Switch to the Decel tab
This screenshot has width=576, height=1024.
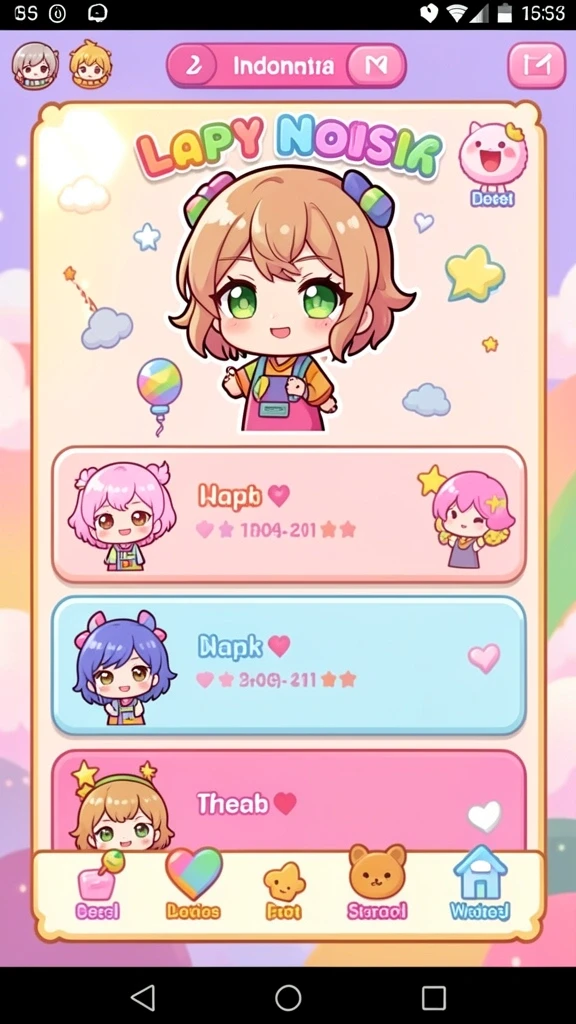click(98, 885)
